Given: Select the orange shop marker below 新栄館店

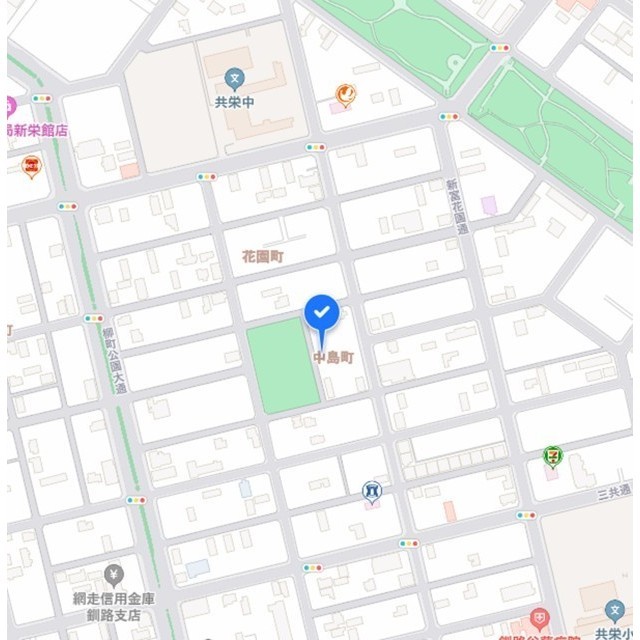Looking at the screenshot, I should tap(31, 163).
